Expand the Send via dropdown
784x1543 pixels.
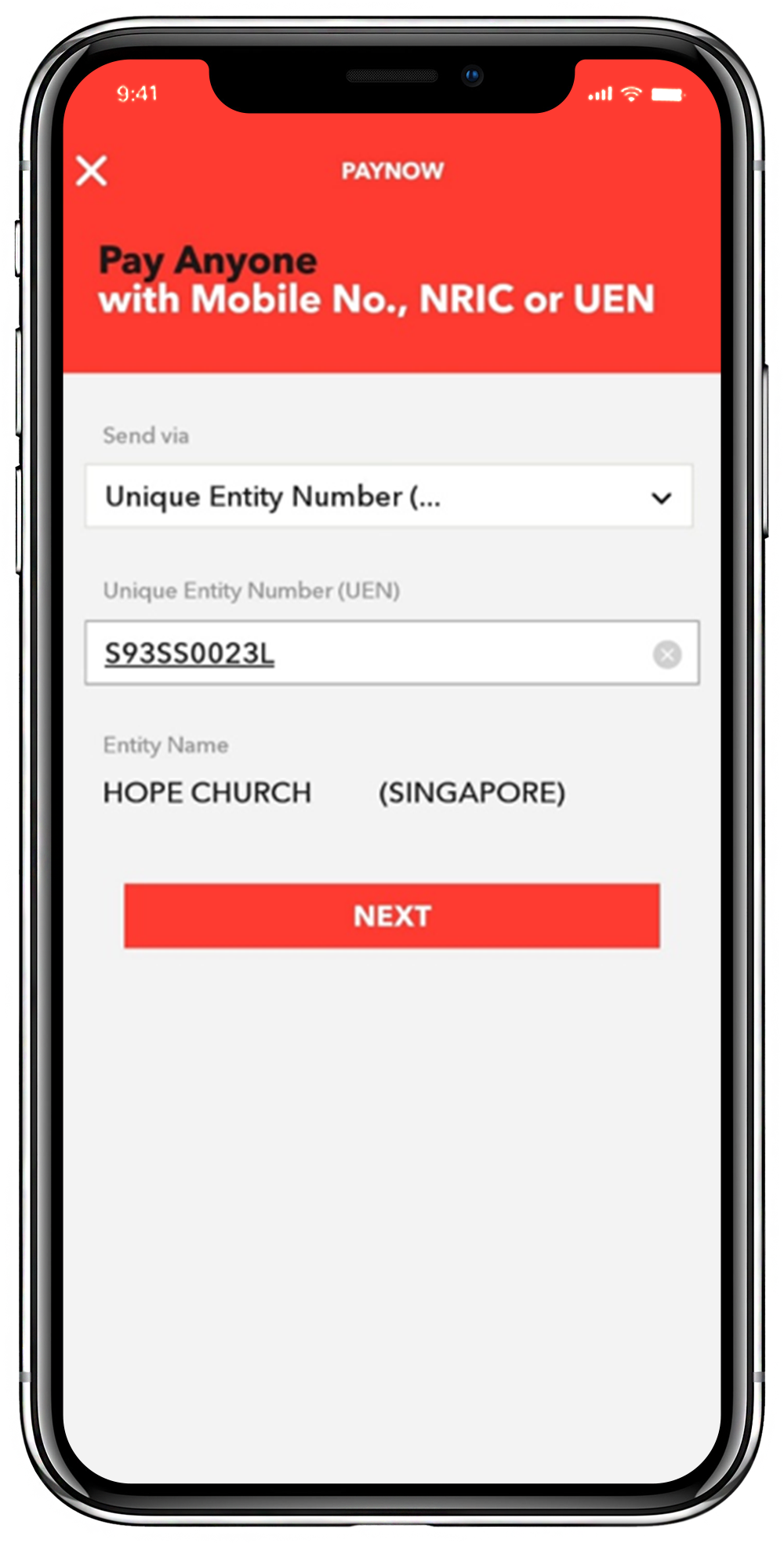(x=389, y=497)
